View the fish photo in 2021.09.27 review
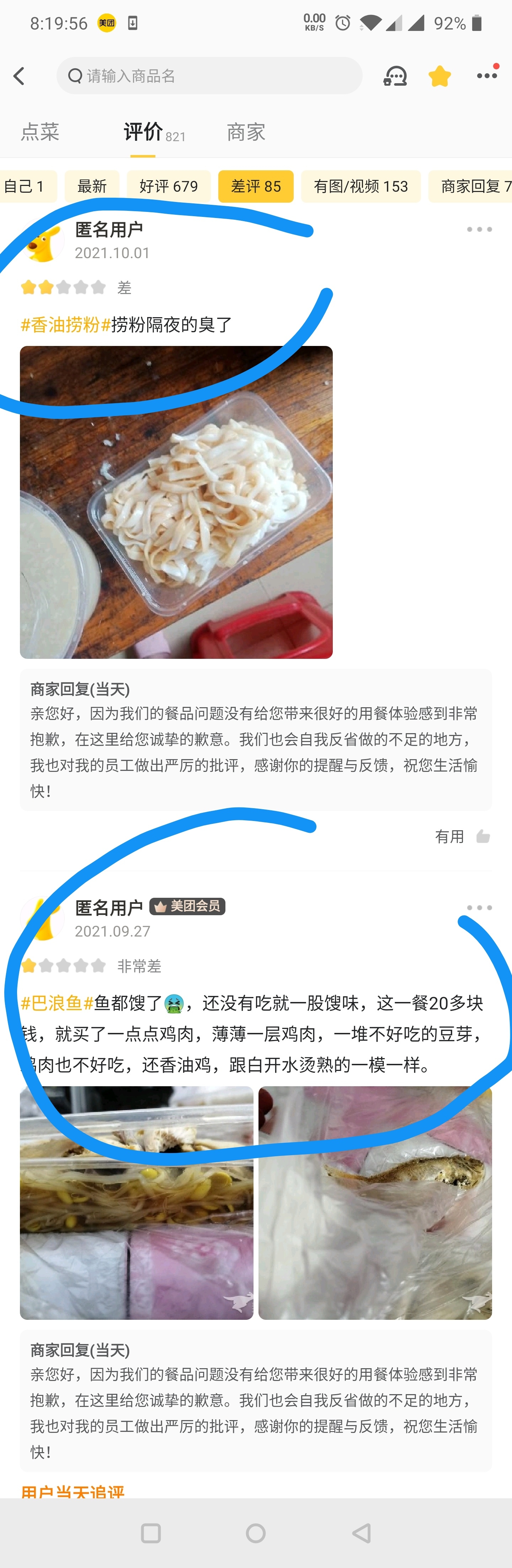The image size is (512, 1568). (375, 1203)
